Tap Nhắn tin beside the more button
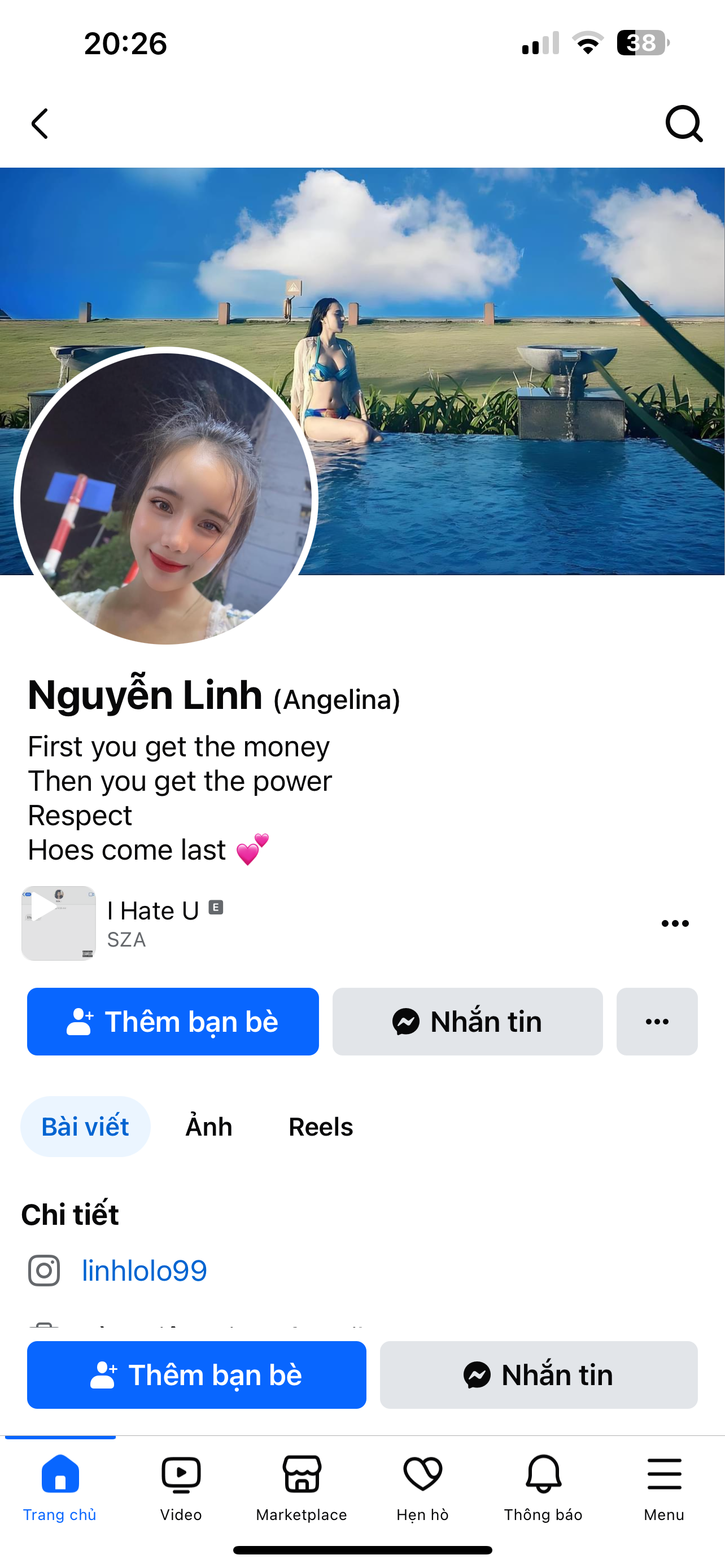Screen dimensions: 725x1568 467,1022
